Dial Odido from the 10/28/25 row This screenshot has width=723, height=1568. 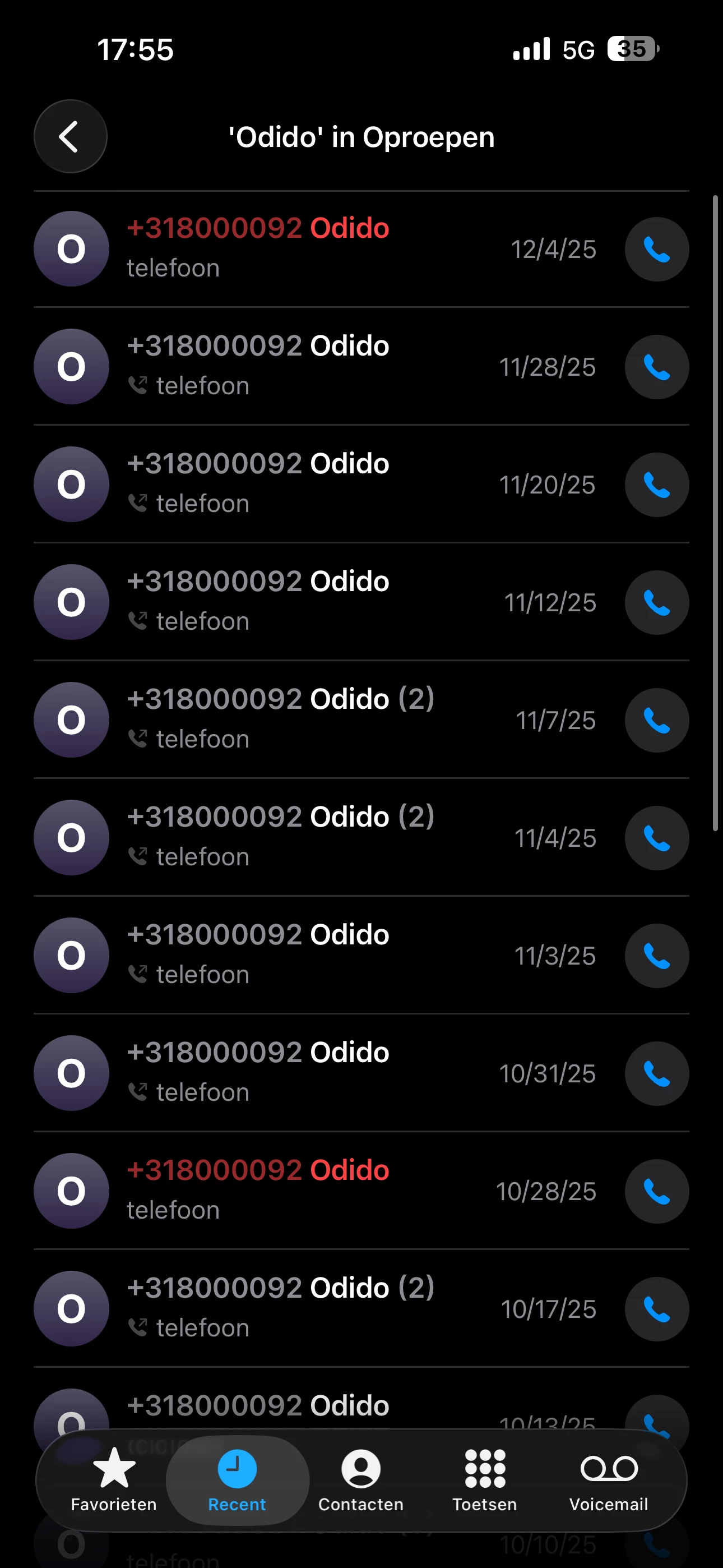pyautogui.click(x=657, y=1191)
